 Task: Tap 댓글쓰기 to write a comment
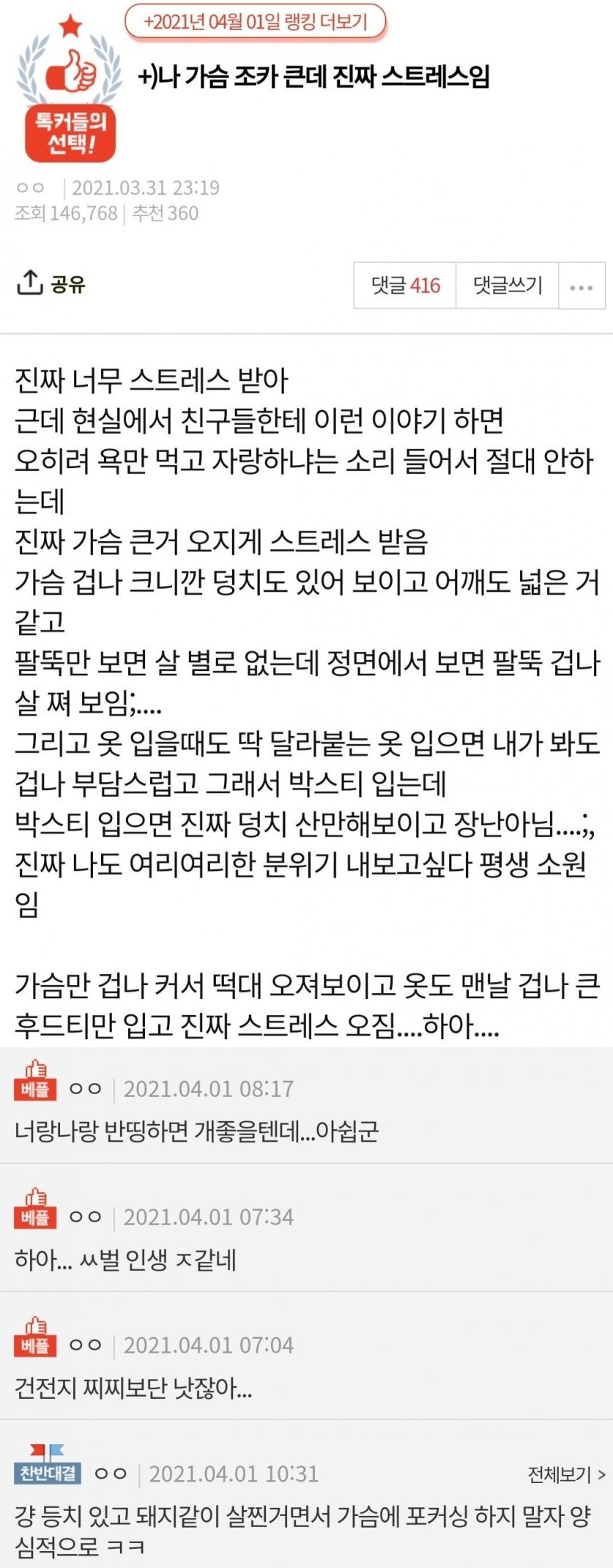[x=508, y=285]
